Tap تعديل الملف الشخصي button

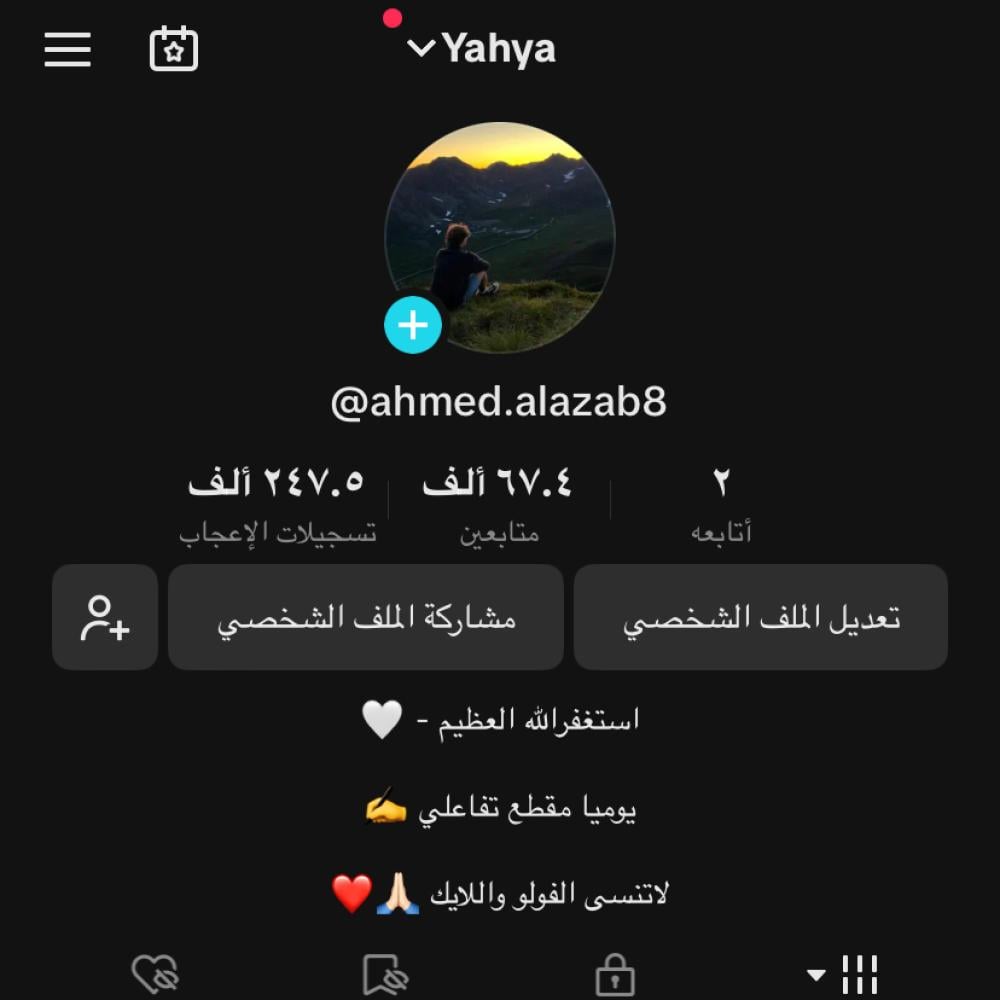coord(761,617)
